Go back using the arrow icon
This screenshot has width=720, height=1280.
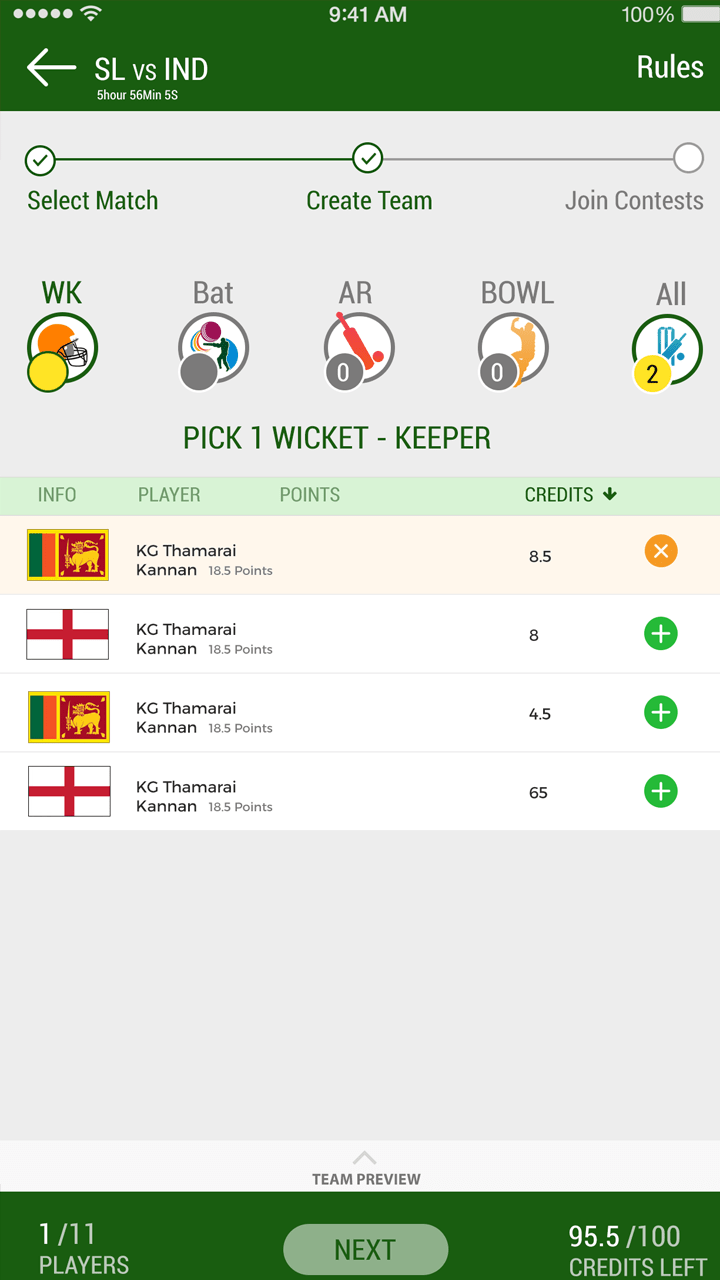(x=51, y=68)
